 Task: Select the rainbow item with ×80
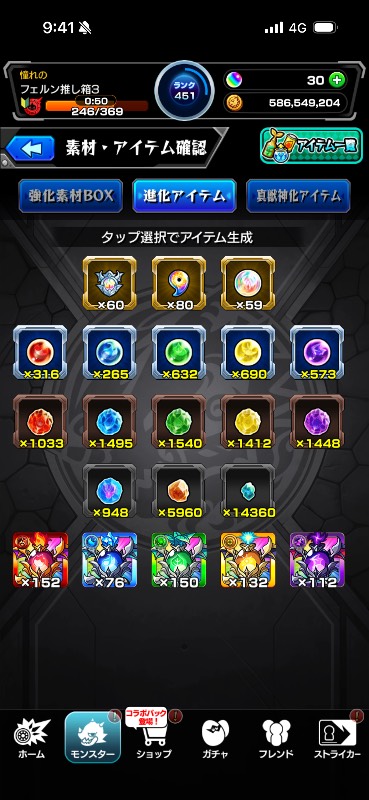pos(179,283)
